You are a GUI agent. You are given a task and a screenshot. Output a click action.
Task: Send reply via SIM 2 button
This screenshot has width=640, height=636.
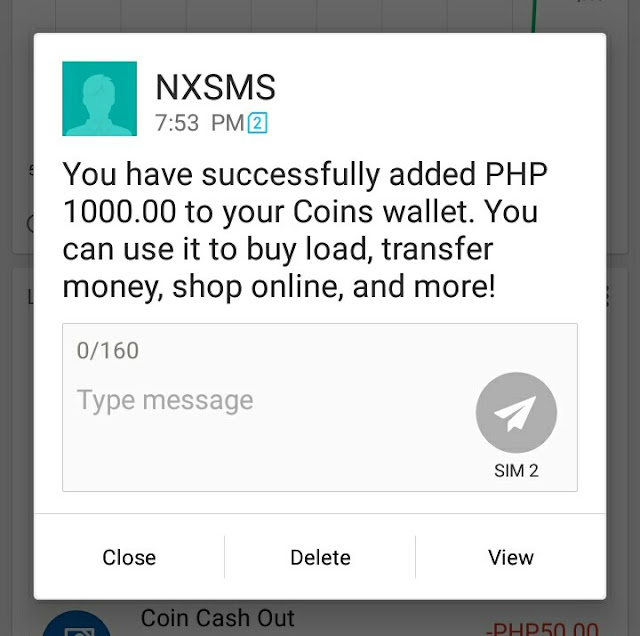[516, 413]
